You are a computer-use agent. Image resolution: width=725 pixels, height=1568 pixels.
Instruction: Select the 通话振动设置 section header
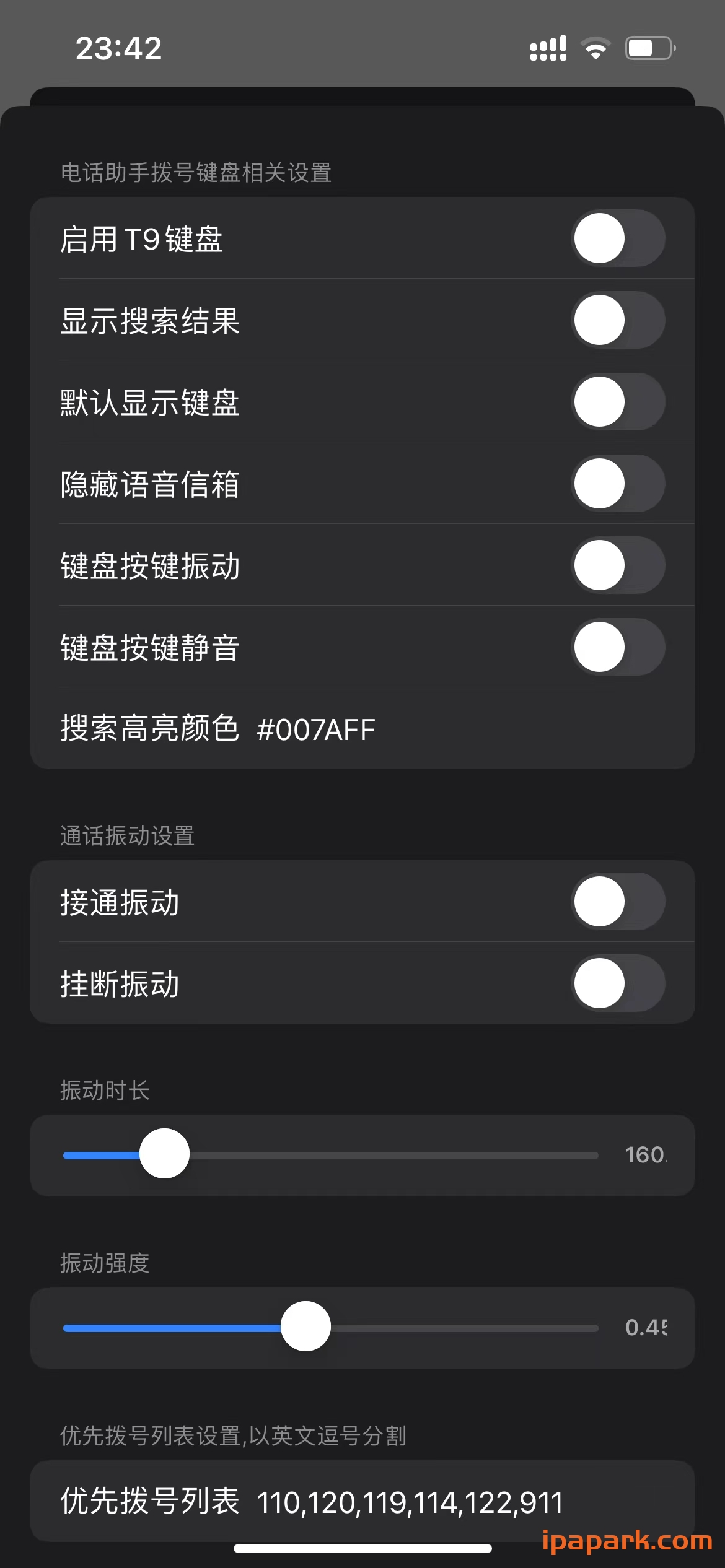coord(127,835)
